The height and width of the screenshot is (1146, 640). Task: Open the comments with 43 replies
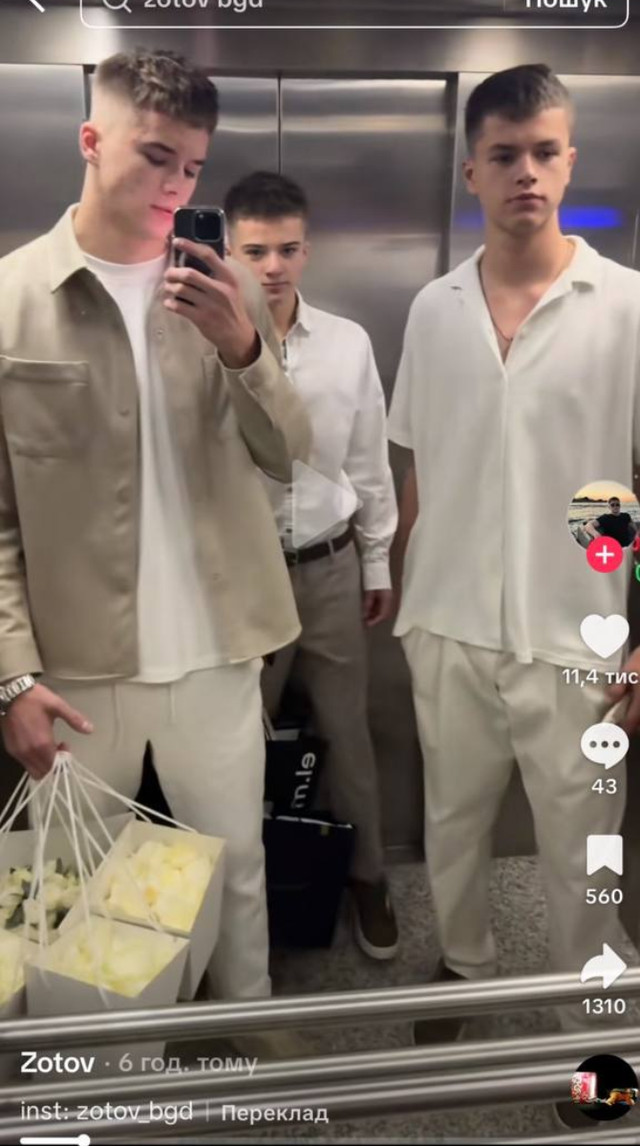604,746
